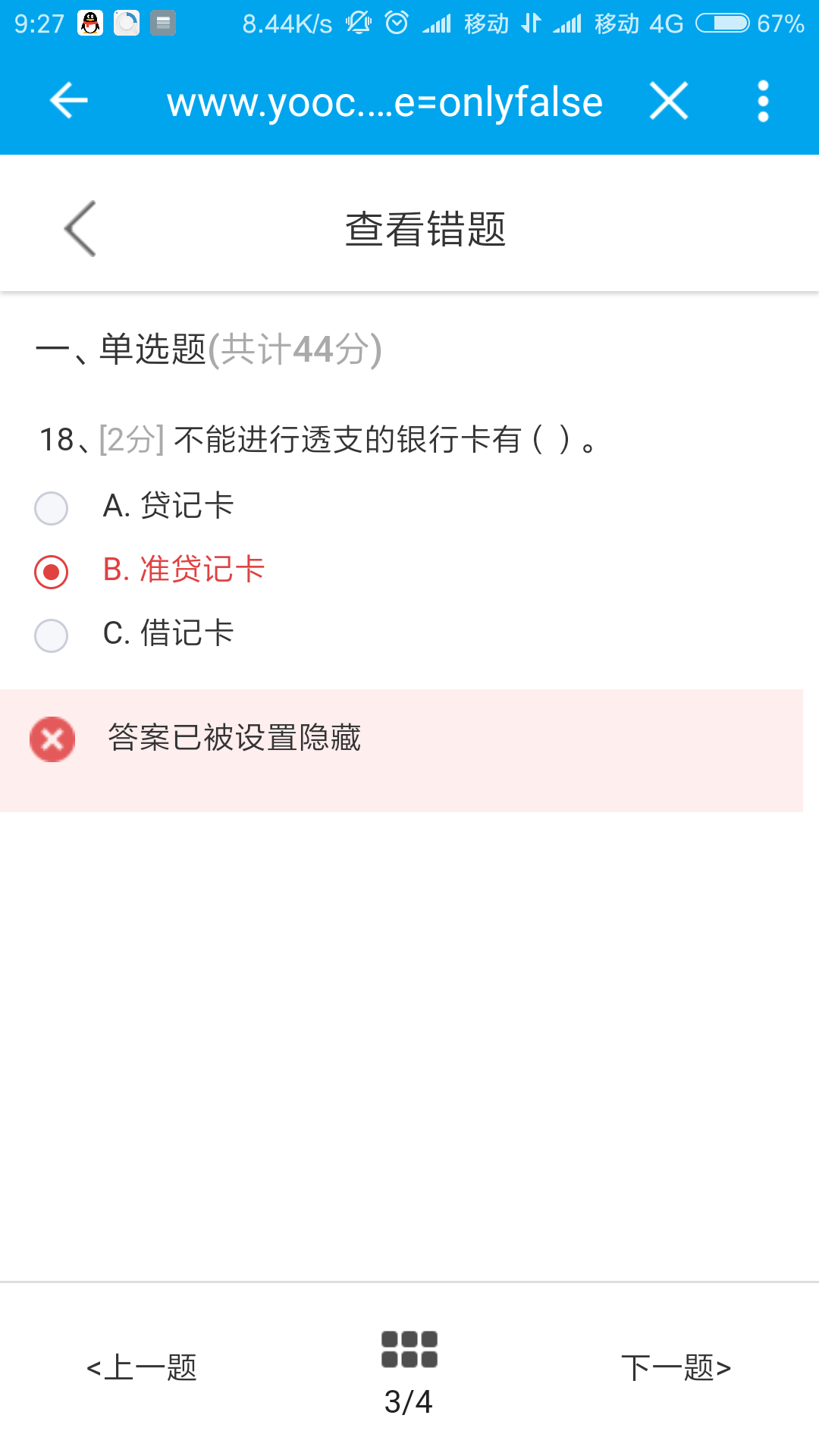
Task: Select option B. 准贷记卡
Action: (x=150, y=570)
